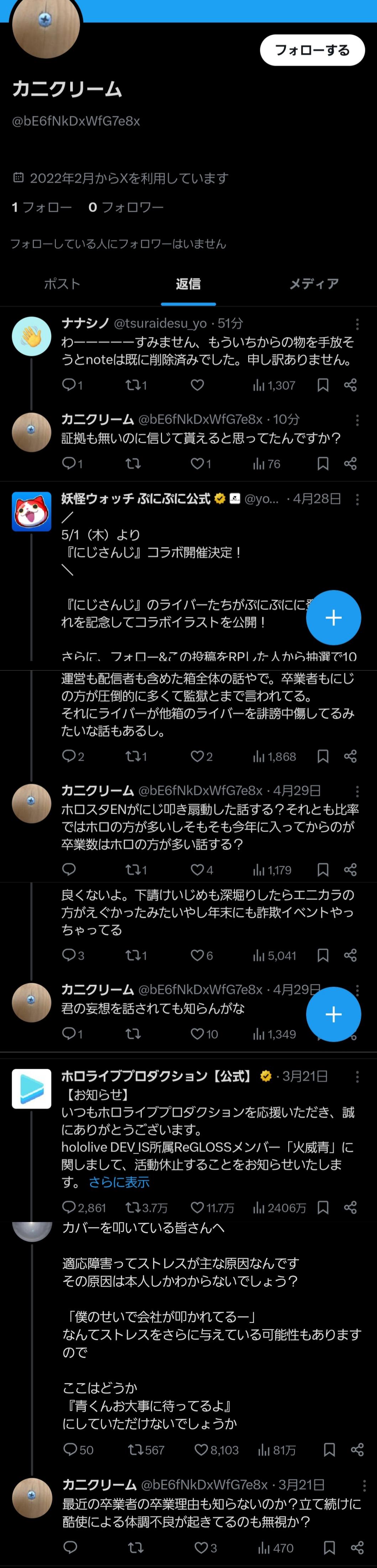Like the カバーを叩いている皆さんへ reply
Screen dimensions: 377x1568
tap(201, 1450)
